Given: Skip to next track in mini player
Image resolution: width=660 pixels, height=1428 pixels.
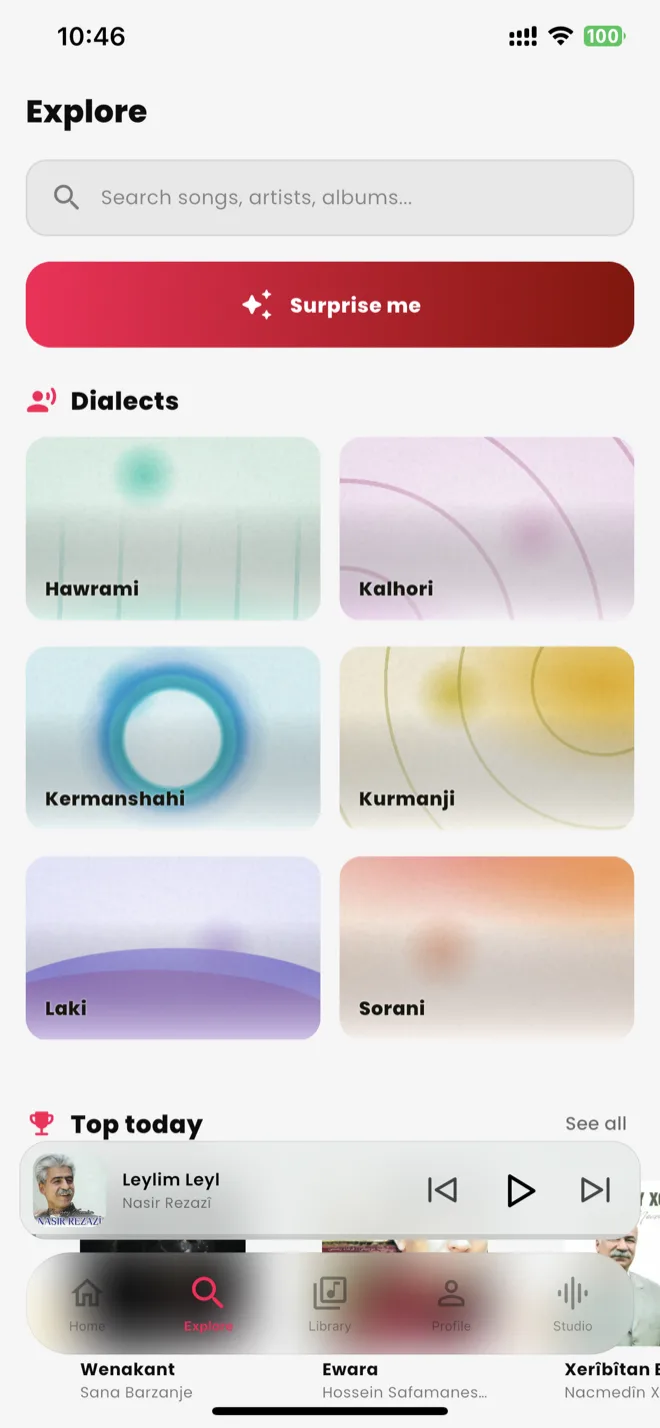Looking at the screenshot, I should click(596, 1190).
